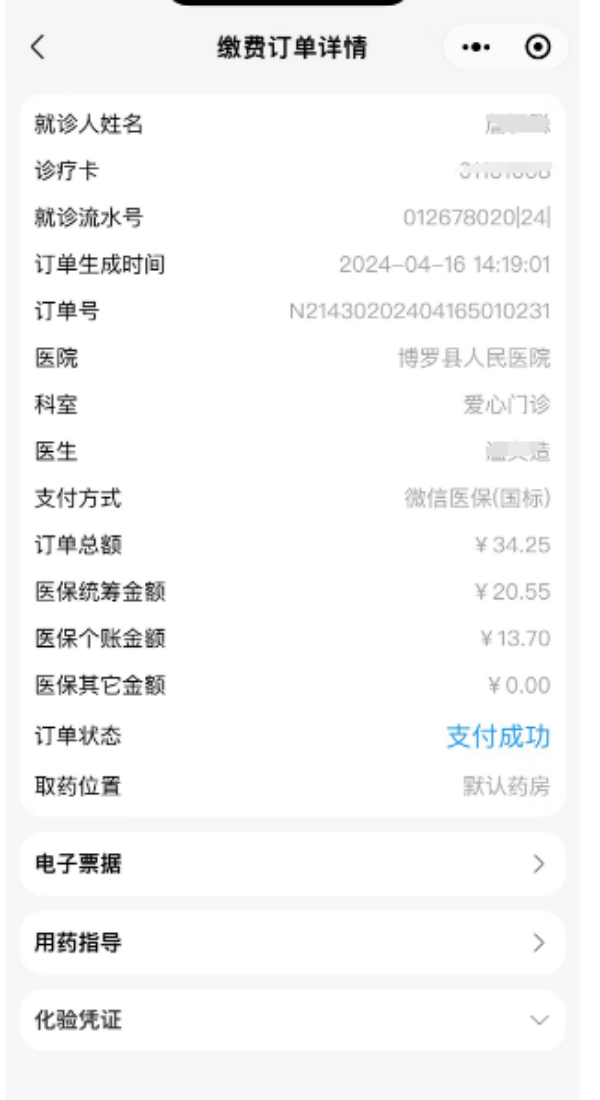
Task: View the 用药指导 page
Action: 292,943
